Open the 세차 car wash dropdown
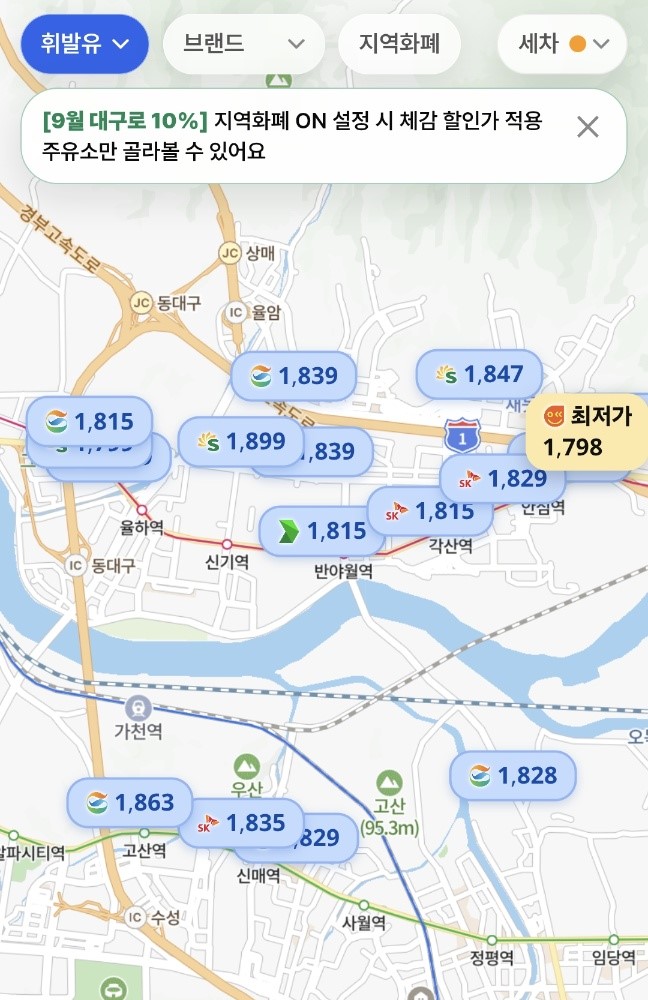 tap(562, 44)
